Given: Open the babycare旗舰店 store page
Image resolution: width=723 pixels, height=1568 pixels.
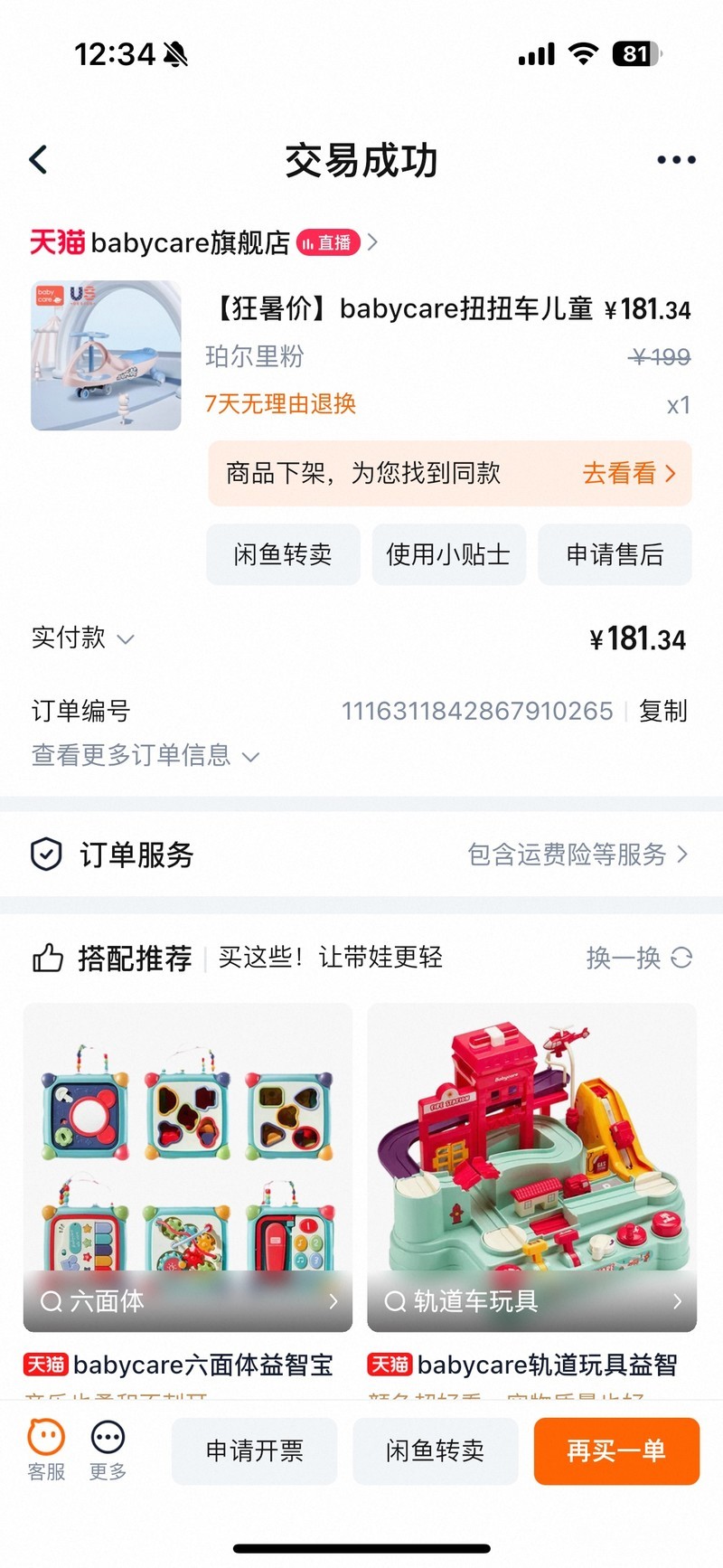Looking at the screenshot, I should point(190,242).
